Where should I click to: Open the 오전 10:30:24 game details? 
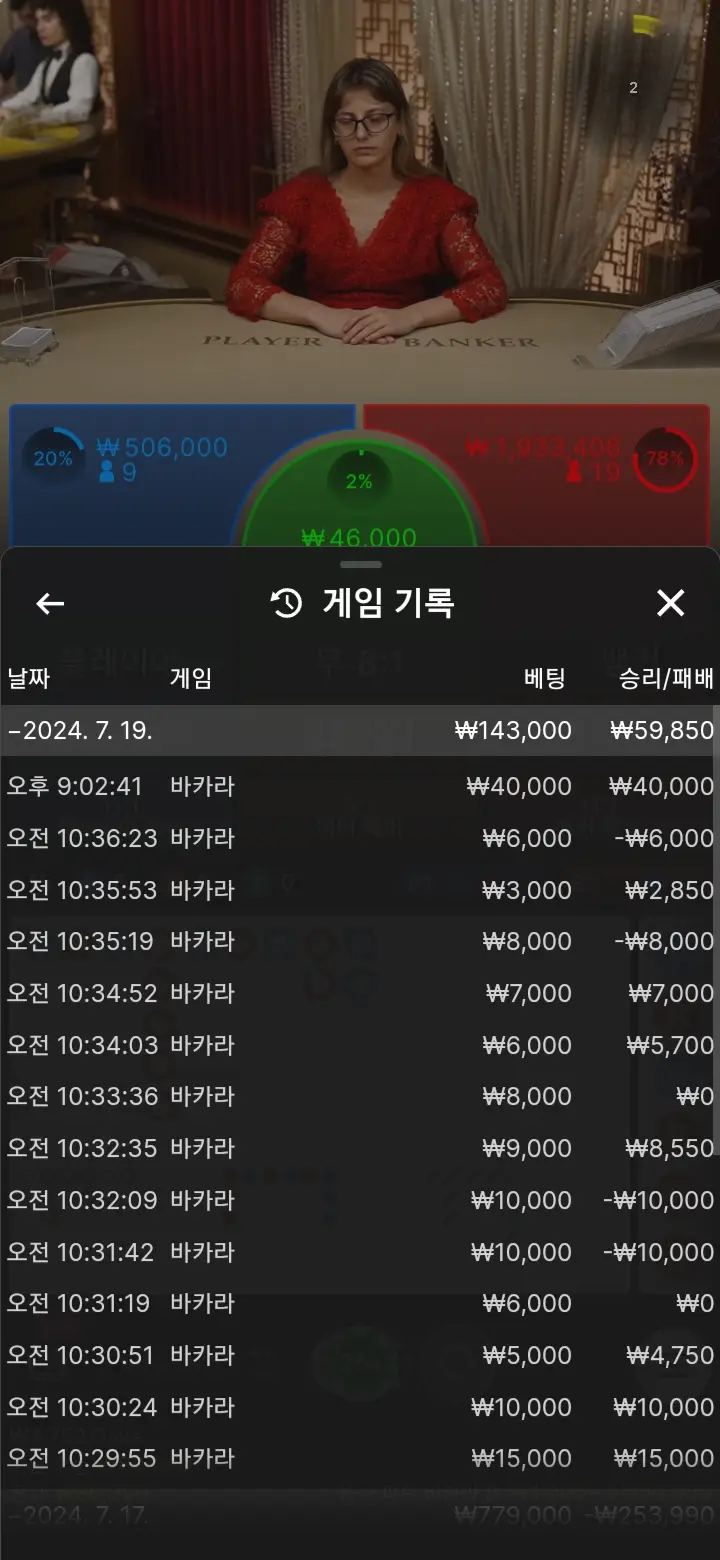[x=360, y=1407]
